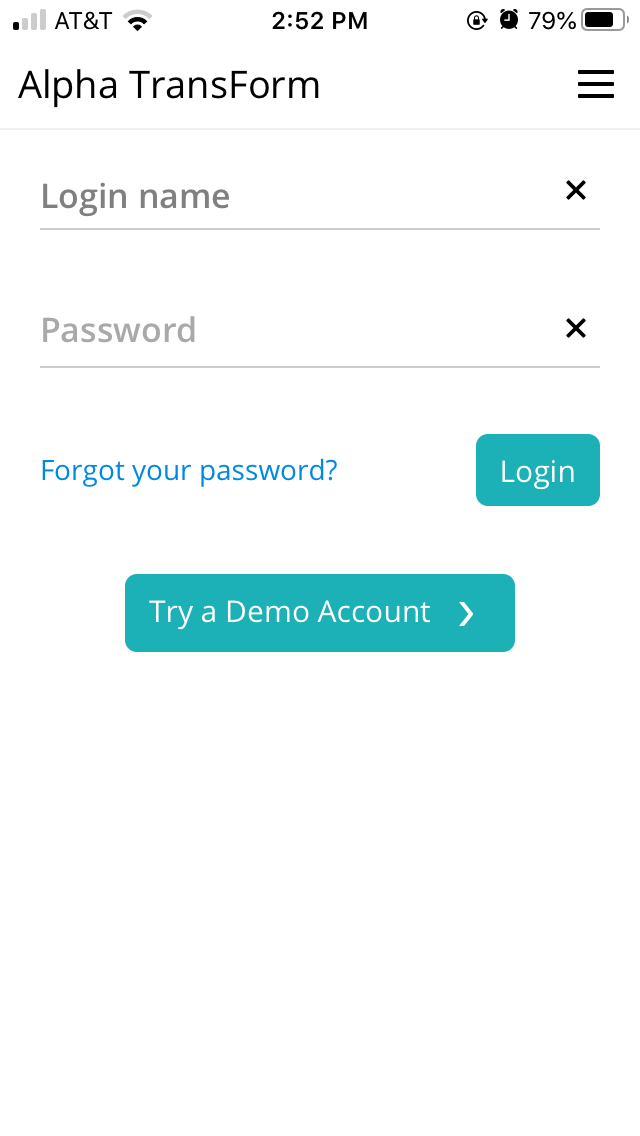Tap the Login button
The width and height of the screenshot is (640, 1136).
(537, 470)
